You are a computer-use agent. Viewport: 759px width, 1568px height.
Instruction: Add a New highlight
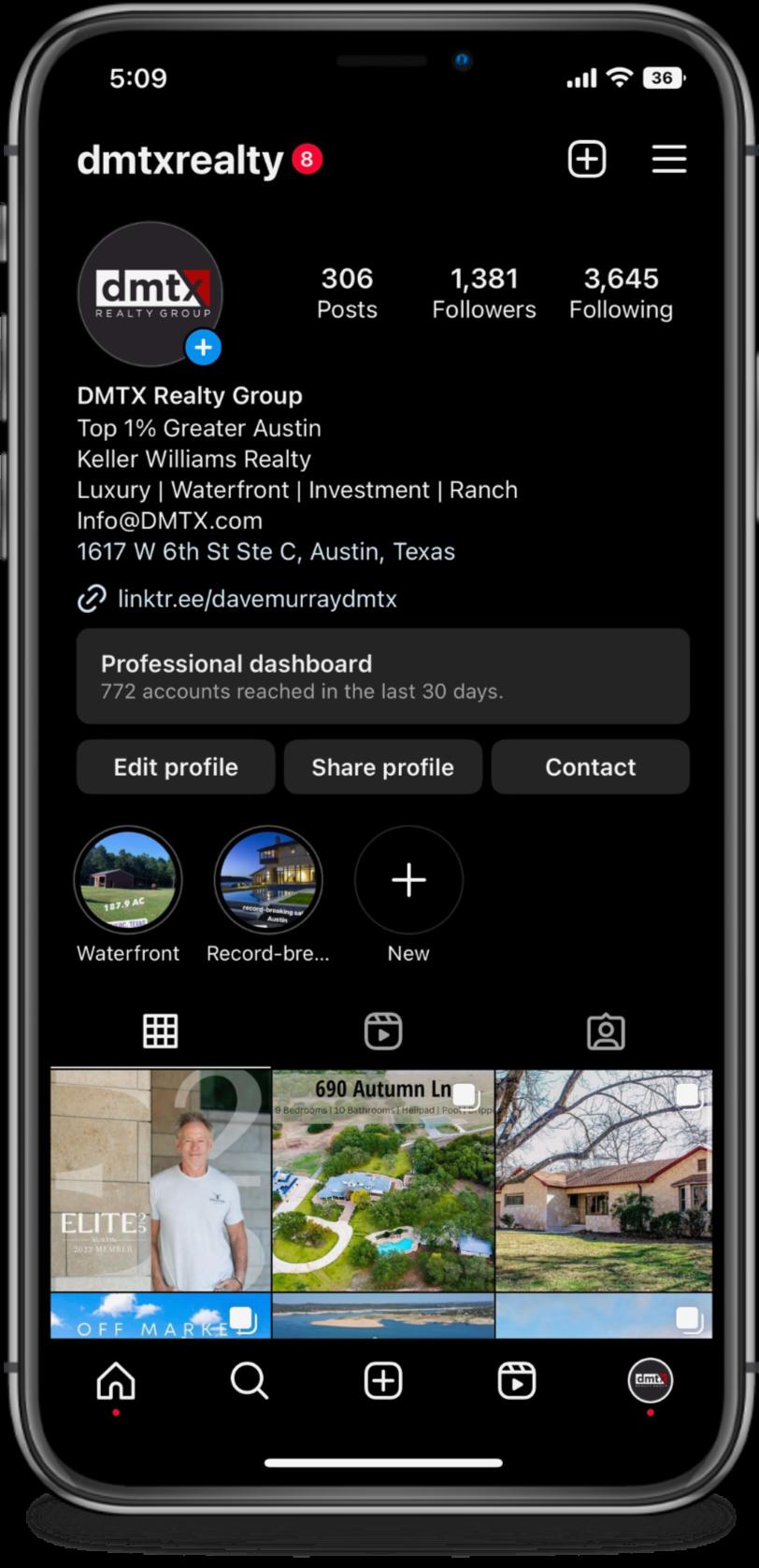[x=408, y=880]
